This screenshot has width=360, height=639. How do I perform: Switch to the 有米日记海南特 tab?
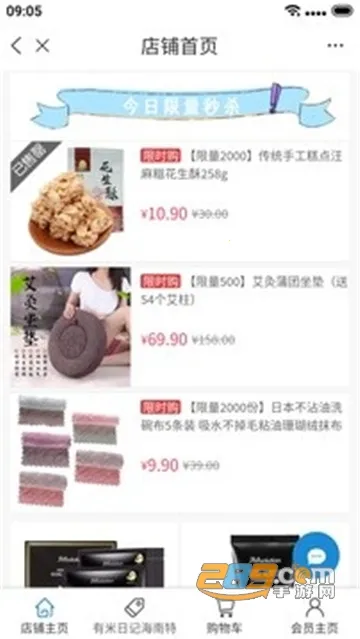tap(134, 615)
